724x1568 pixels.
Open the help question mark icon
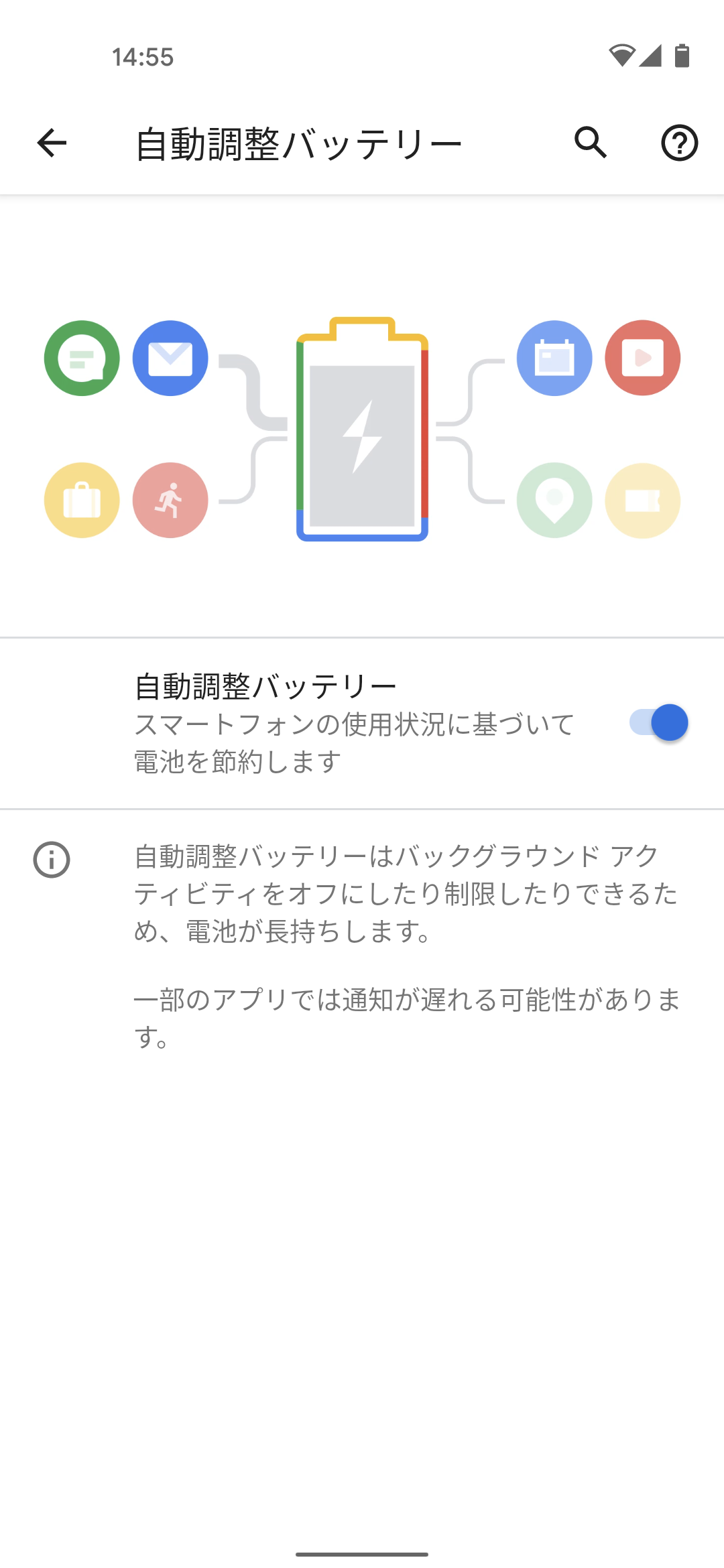pos(679,143)
